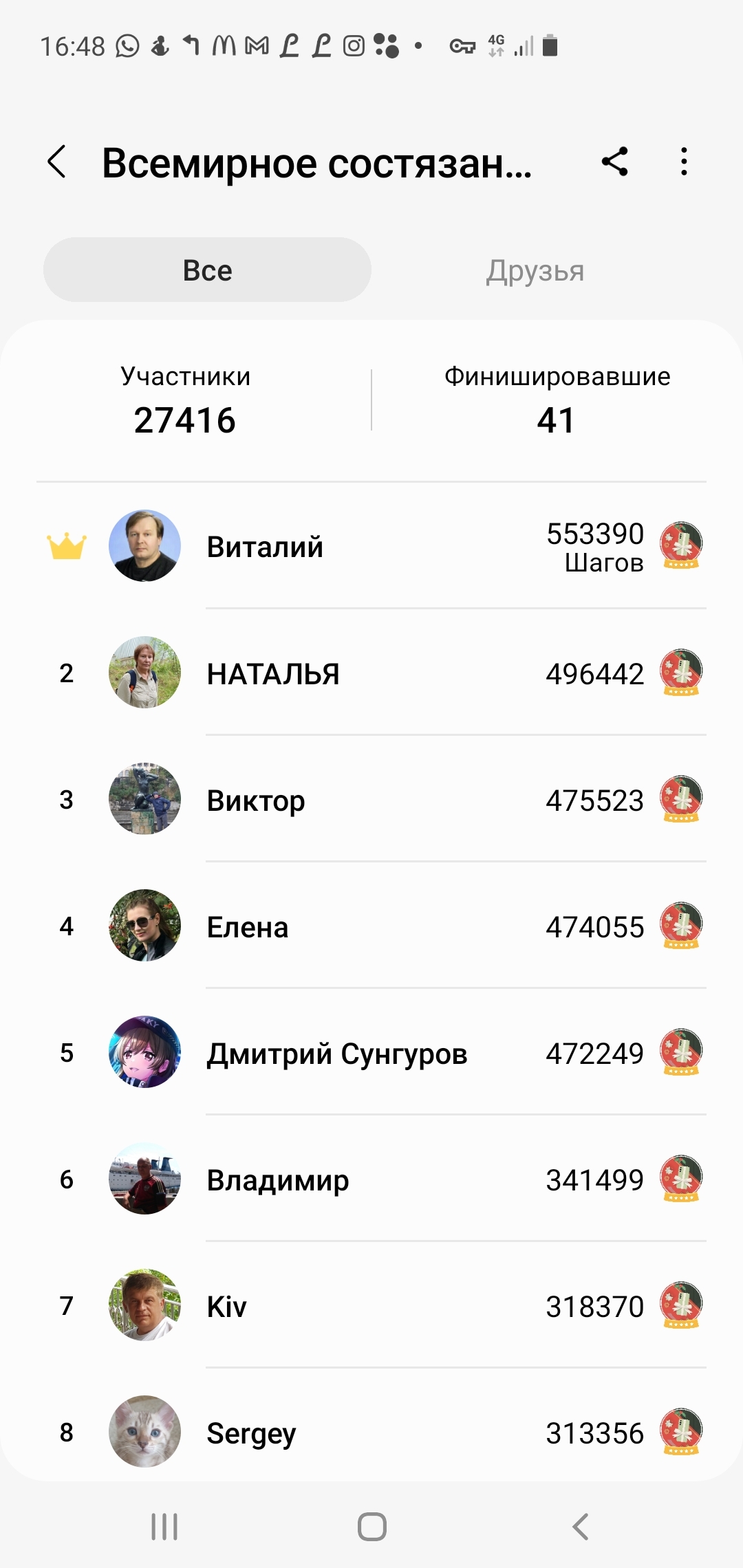Select Sergey's row in the list
This screenshot has width=743, height=1568.
(x=371, y=1433)
